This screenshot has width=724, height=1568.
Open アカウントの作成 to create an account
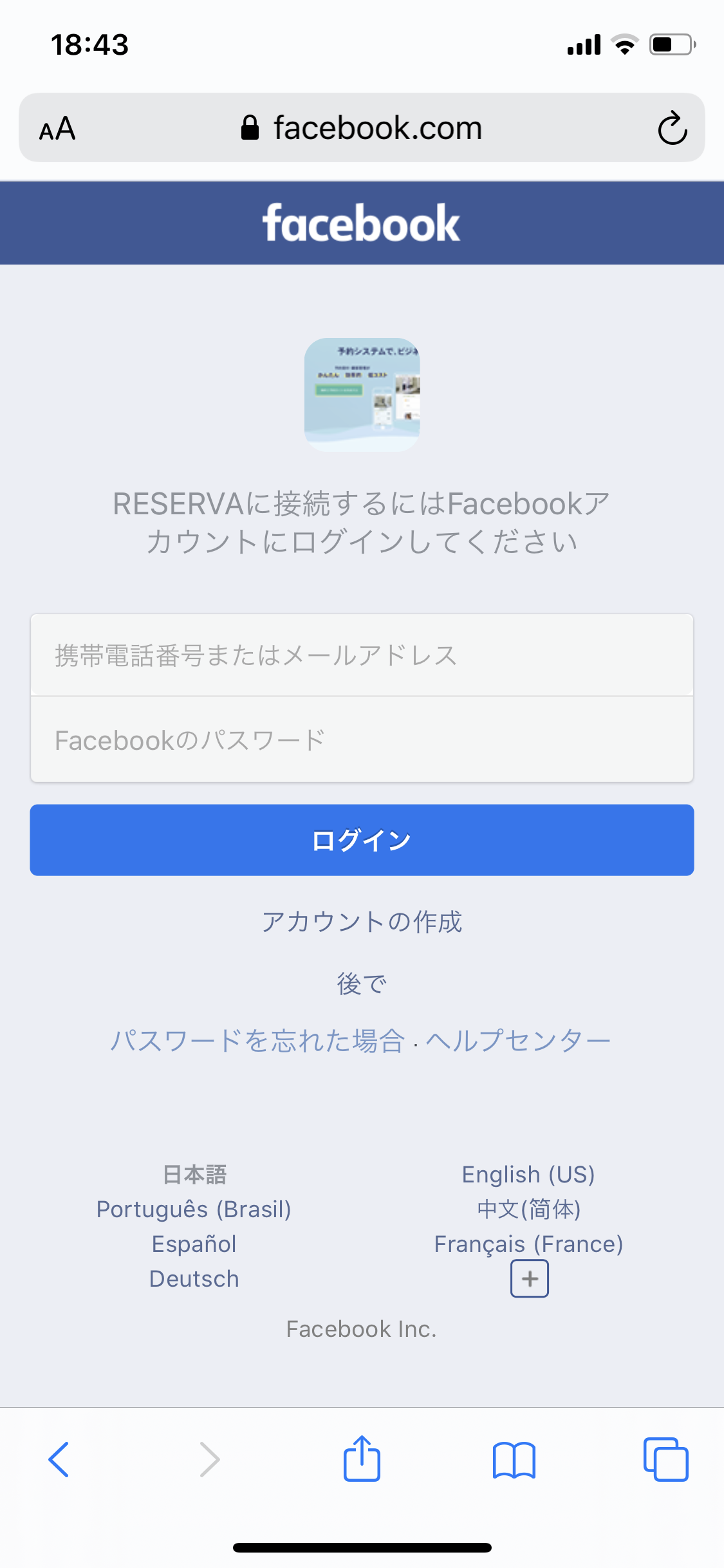[x=362, y=922]
